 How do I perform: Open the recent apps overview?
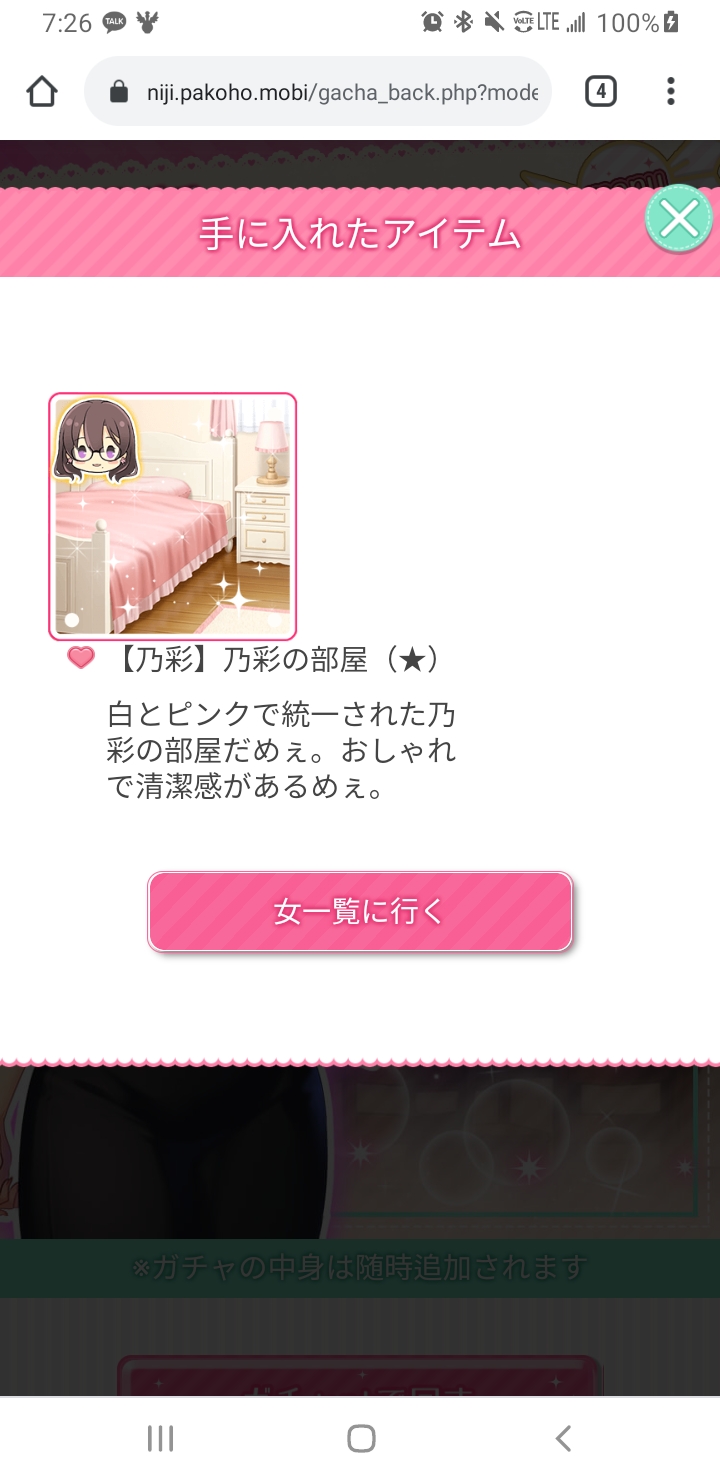coord(160,1438)
